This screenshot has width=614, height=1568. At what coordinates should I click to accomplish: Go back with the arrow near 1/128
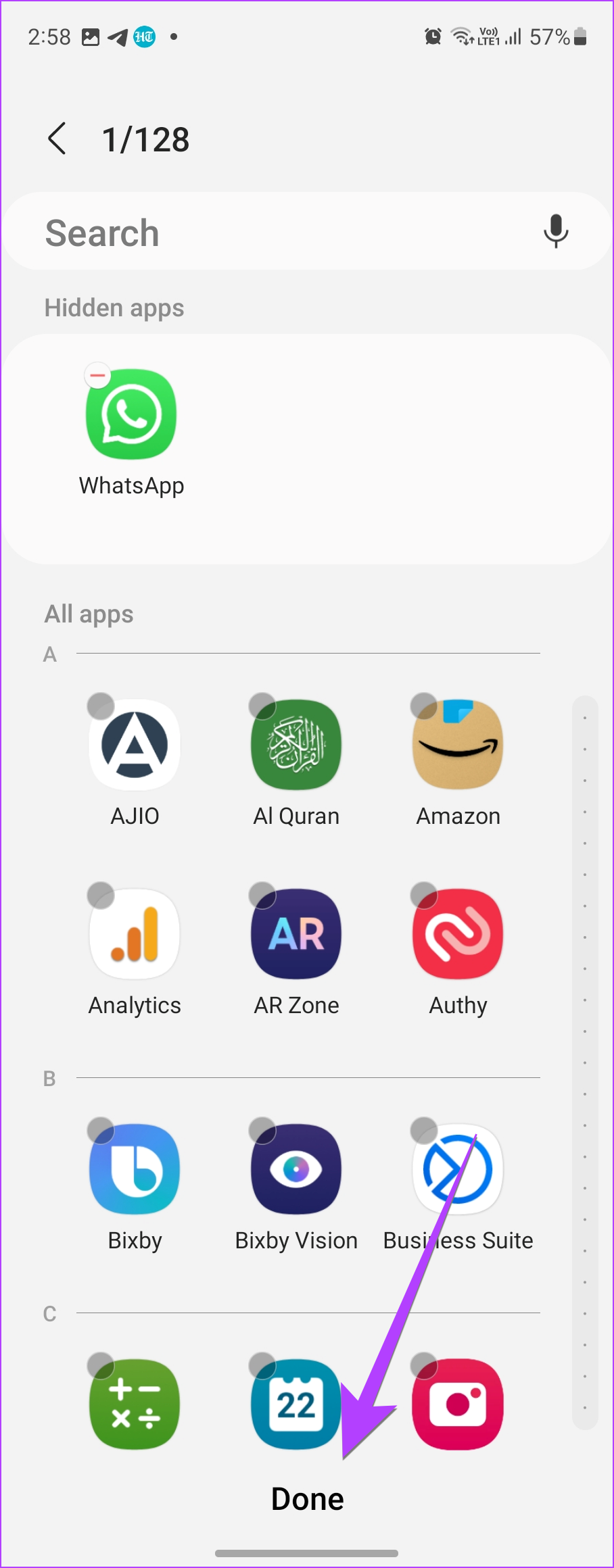tap(57, 139)
